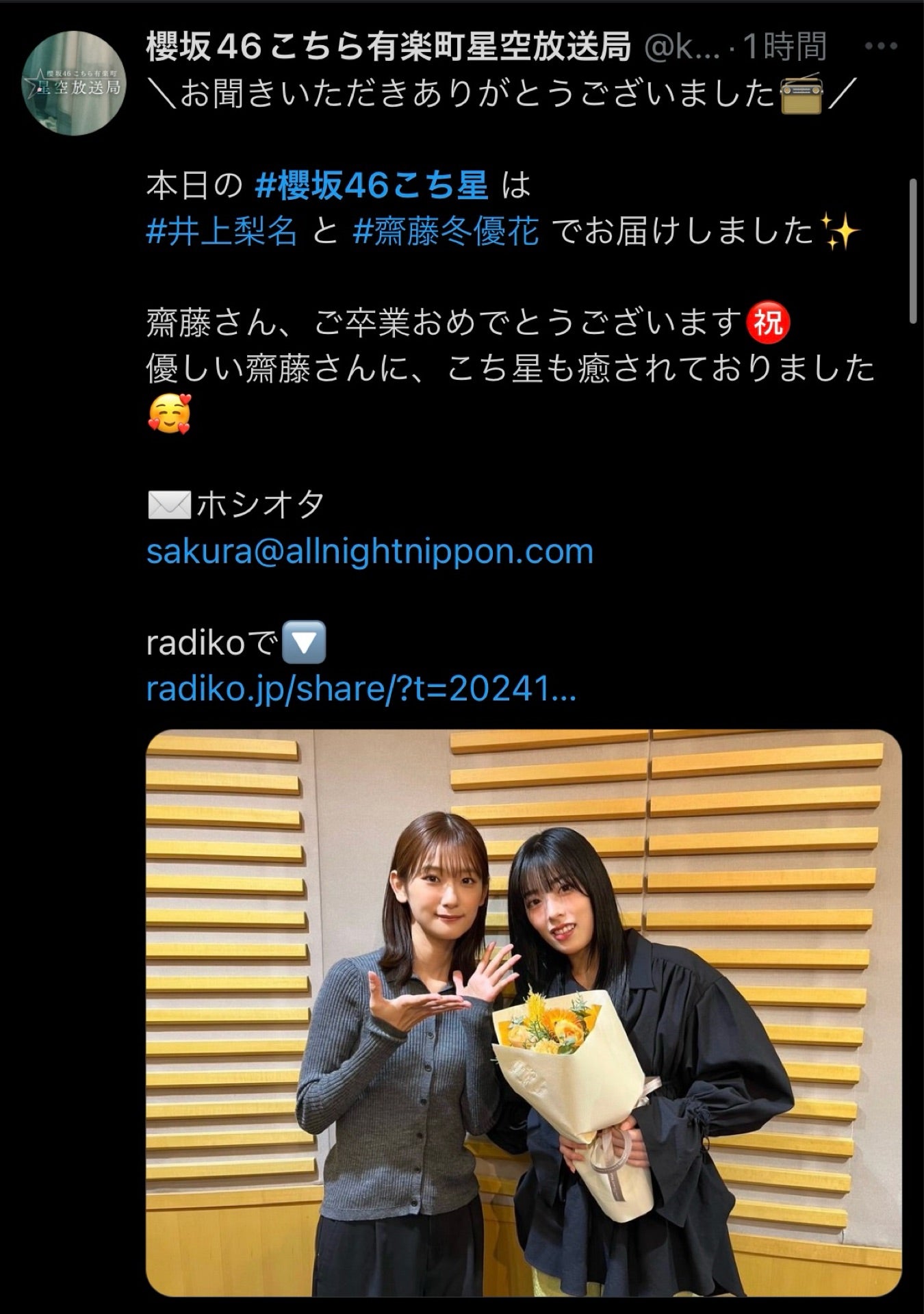Tap the sakura@allnightnippon.com email link
Screen dimensions: 924x1314
(370, 552)
